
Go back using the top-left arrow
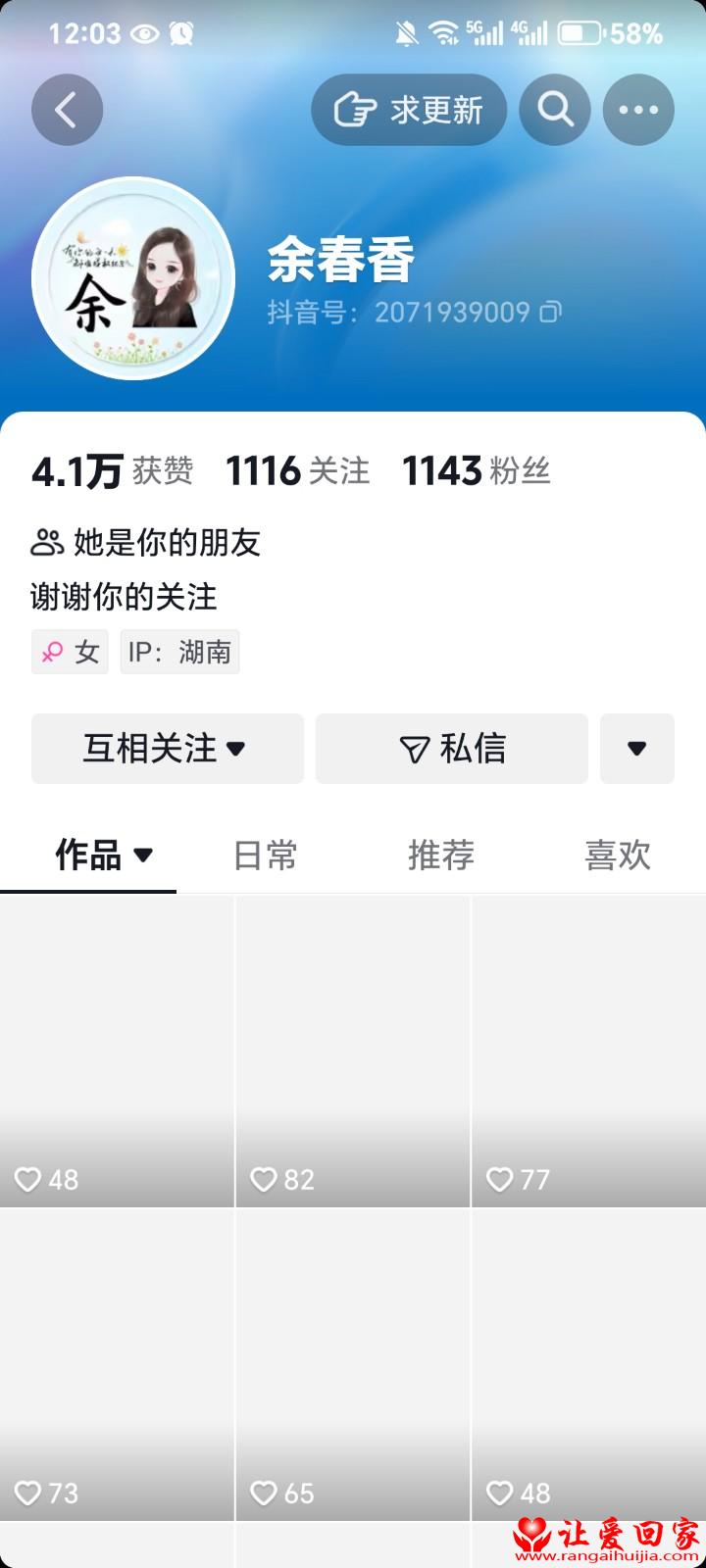tap(67, 110)
